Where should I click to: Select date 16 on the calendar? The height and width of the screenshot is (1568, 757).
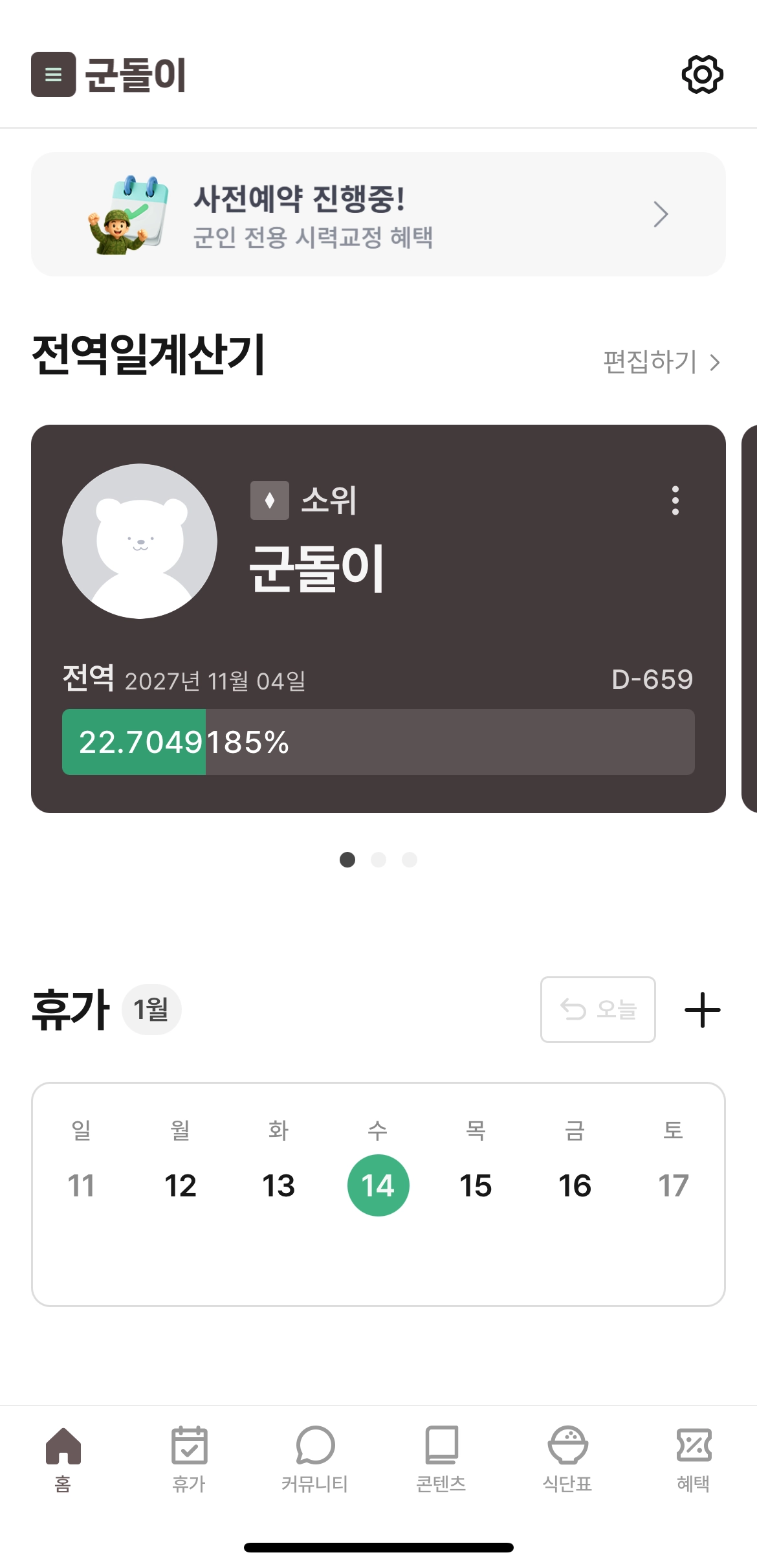click(575, 1185)
